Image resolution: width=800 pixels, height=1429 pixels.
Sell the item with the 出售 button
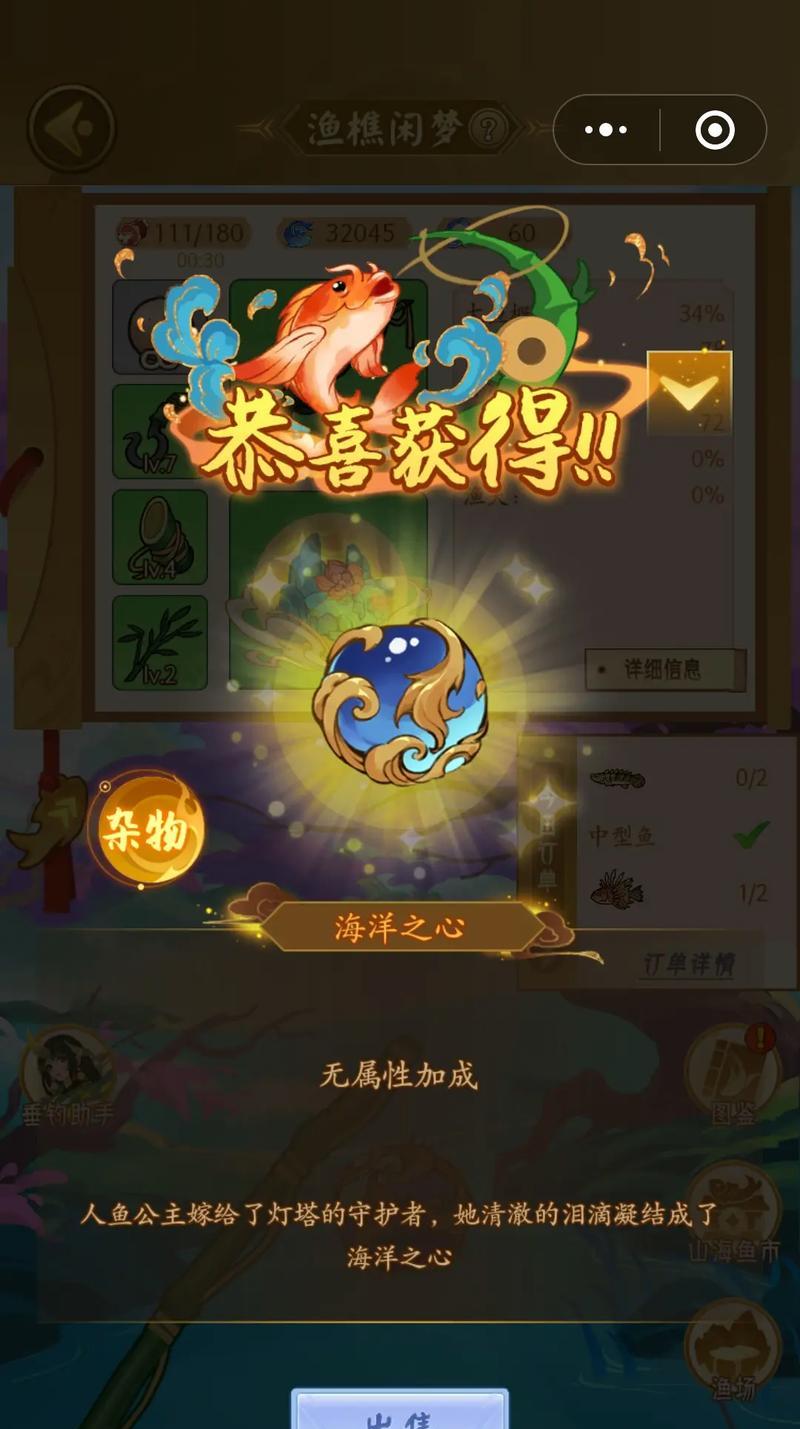400,1412
